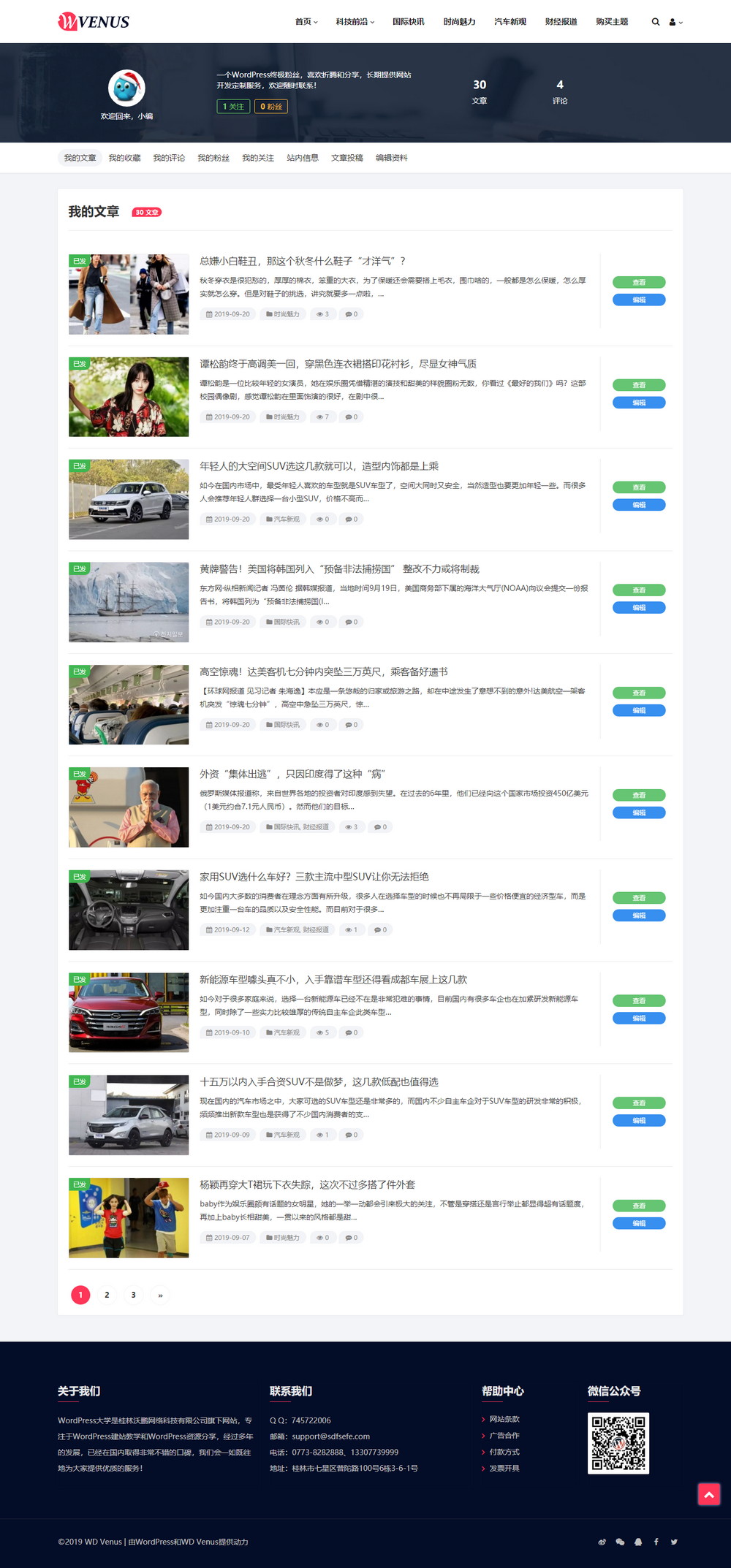
Task: Open 广告合作 footer link
Action: coord(504,1435)
